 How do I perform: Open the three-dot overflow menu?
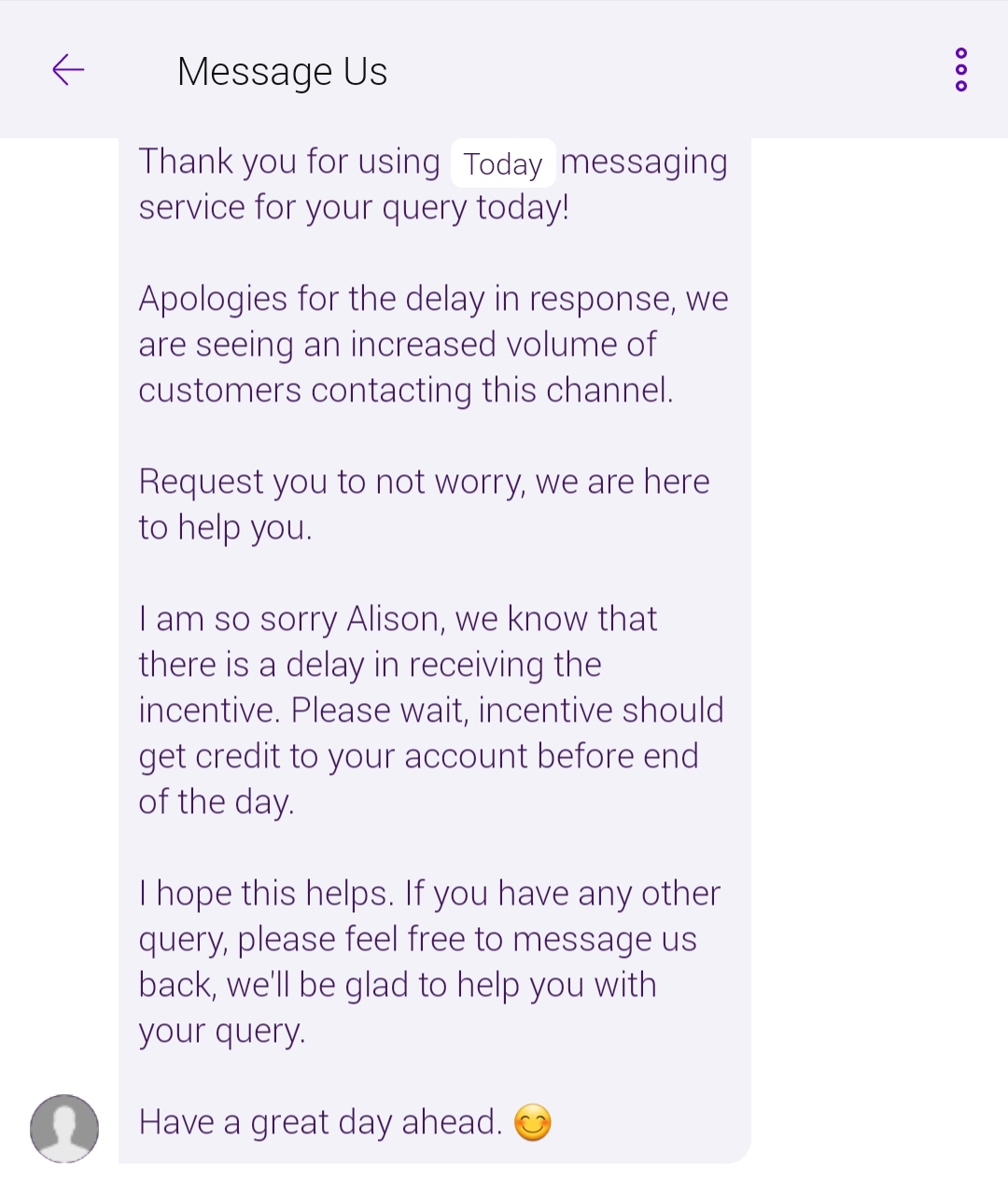point(961,70)
